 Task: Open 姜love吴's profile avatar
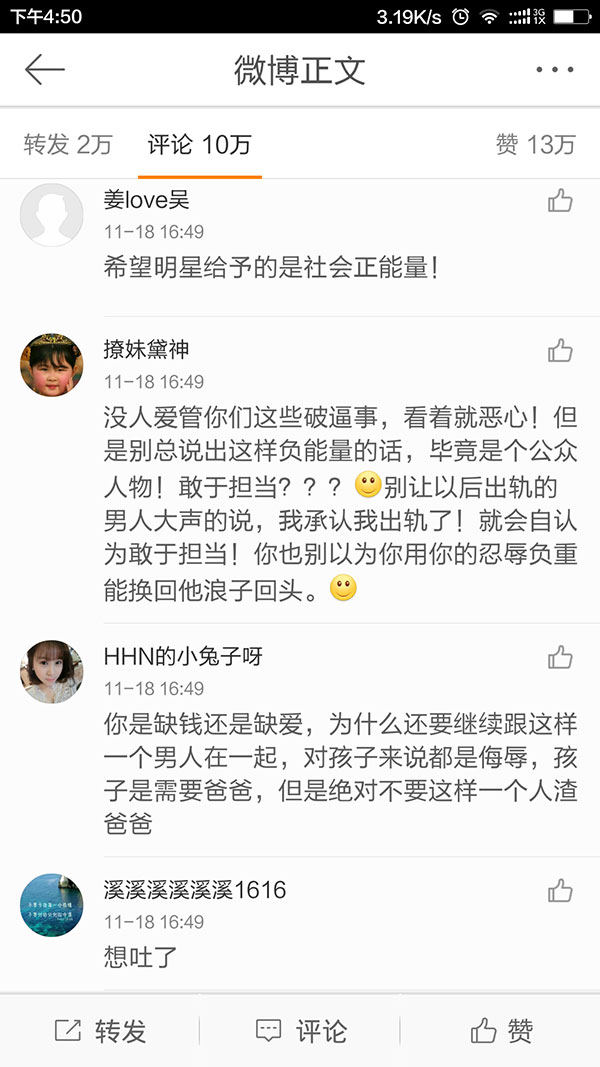point(51,215)
